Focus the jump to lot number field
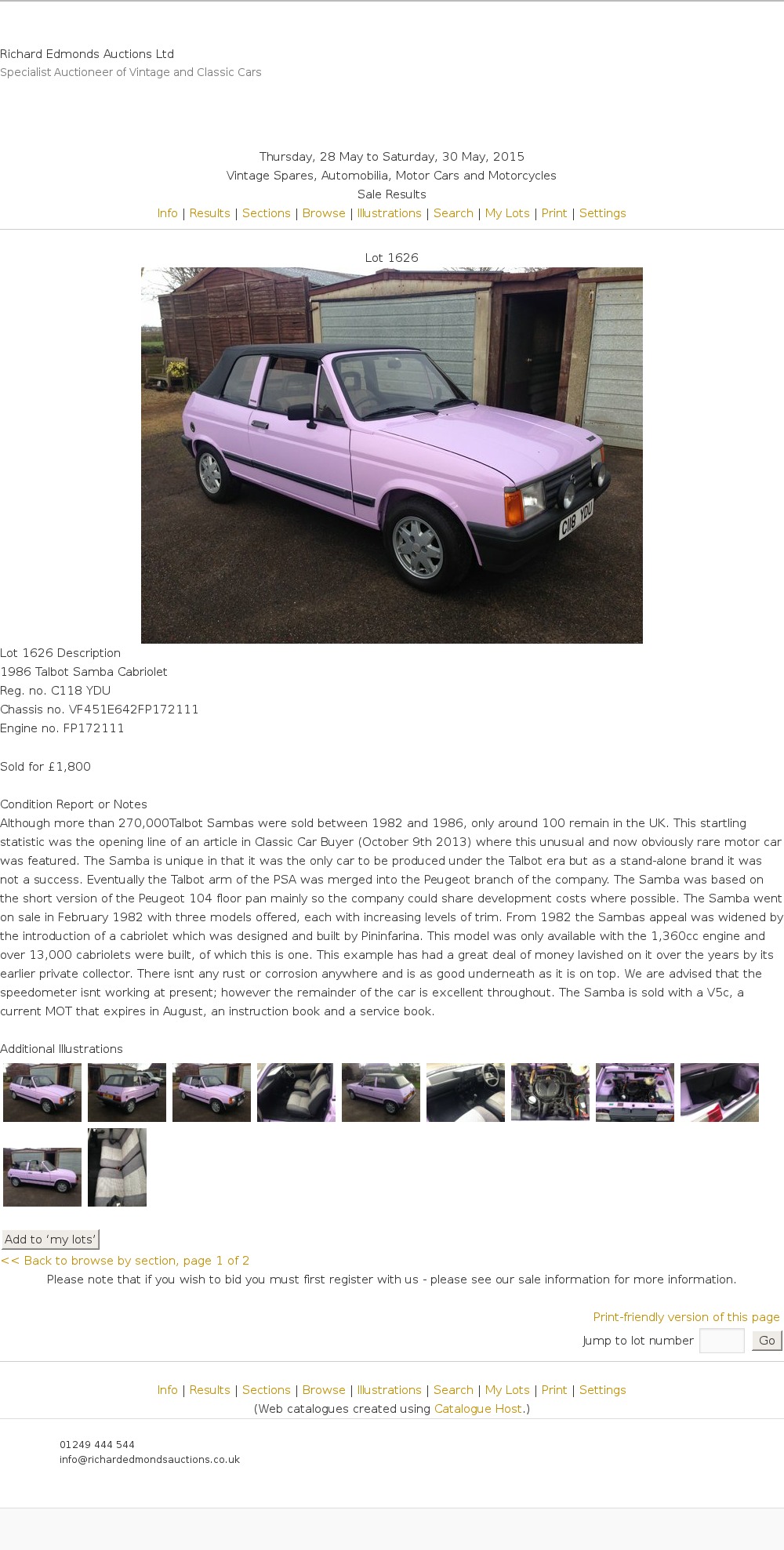Viewport: 784px width, 1550px height. (721, 1341)
